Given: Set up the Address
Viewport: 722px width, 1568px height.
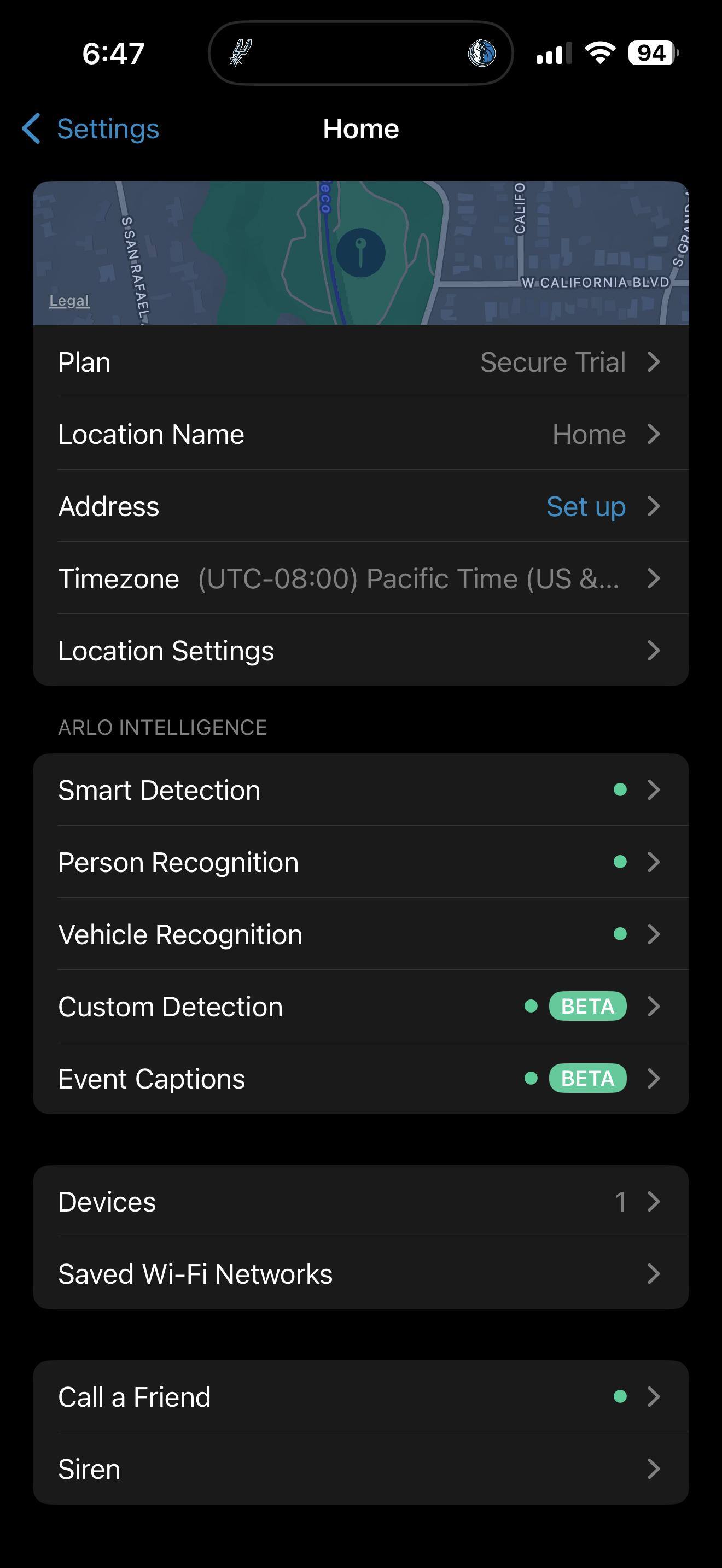Looking at the screenshot, I should 360,506.
